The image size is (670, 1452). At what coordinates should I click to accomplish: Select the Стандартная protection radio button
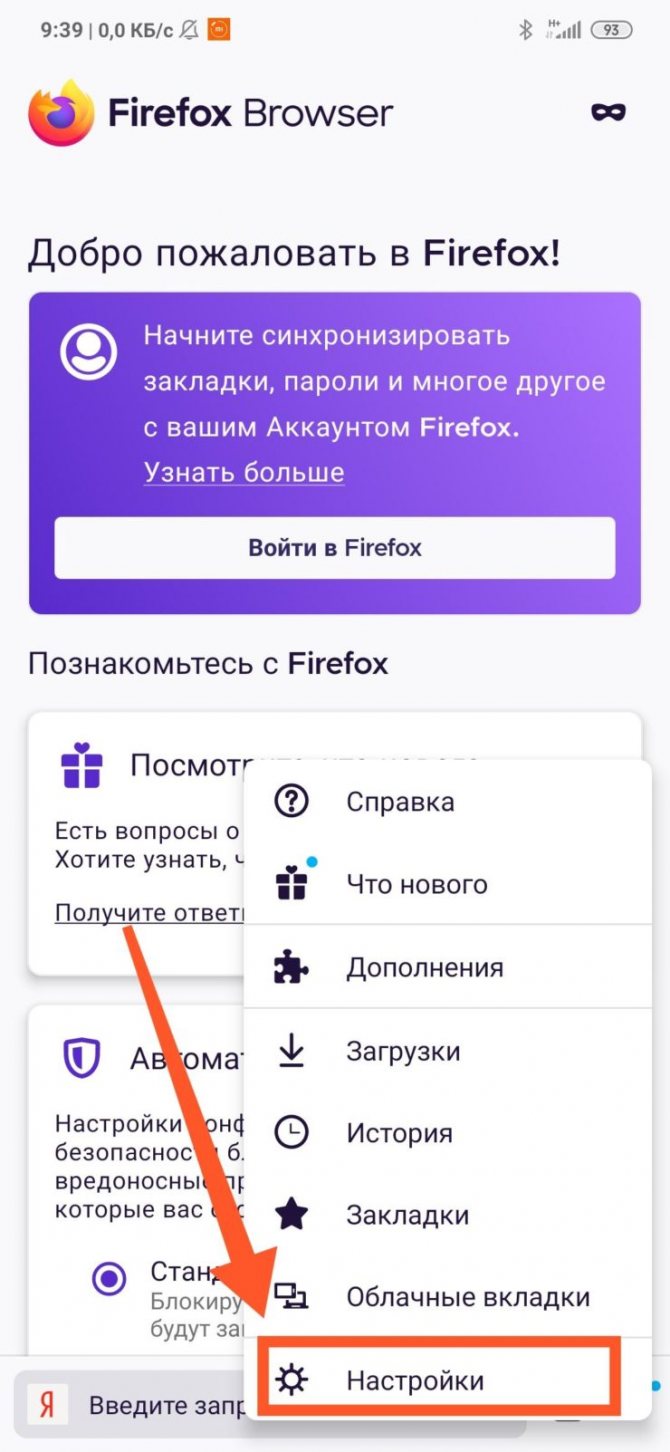tap(109, 1278)
